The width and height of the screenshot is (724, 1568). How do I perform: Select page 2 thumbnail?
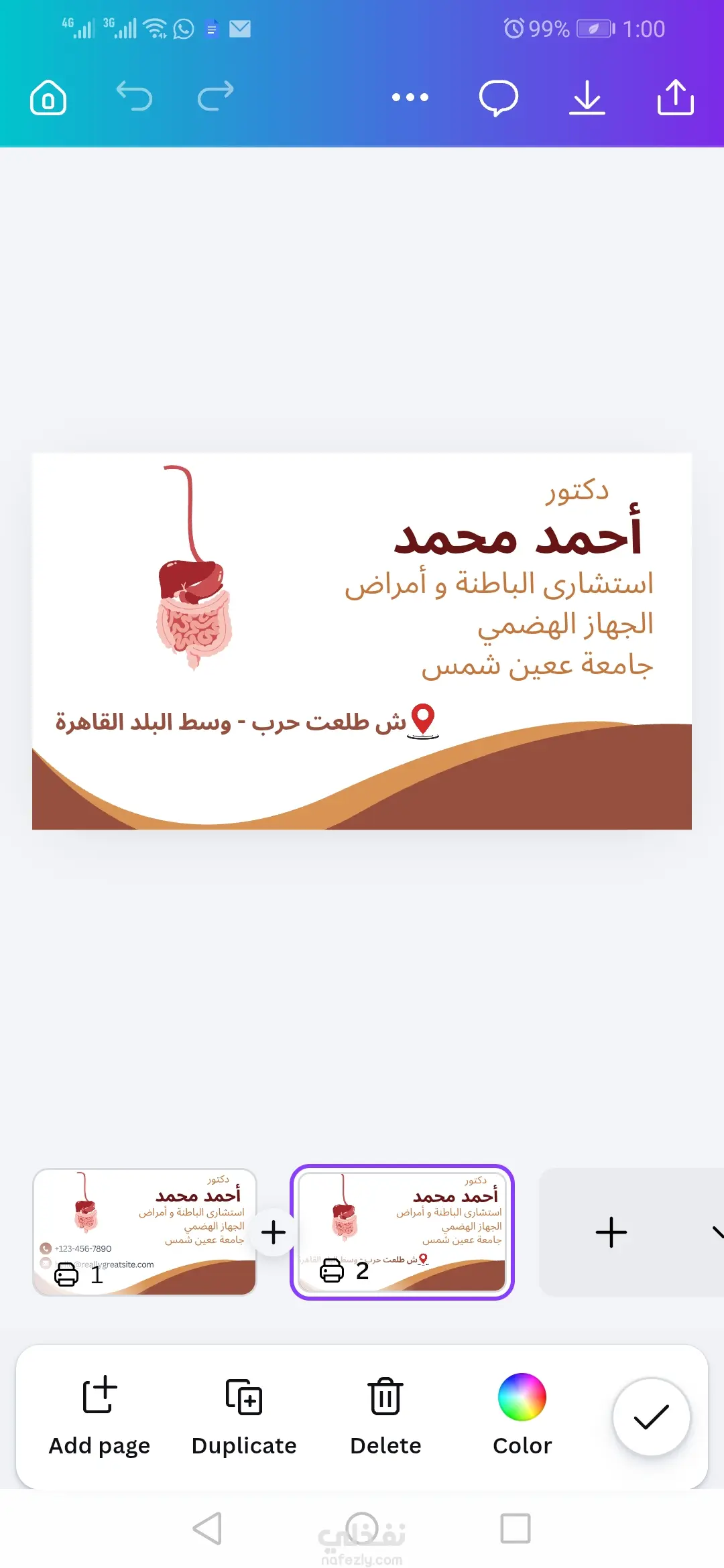pos(402,1232)
